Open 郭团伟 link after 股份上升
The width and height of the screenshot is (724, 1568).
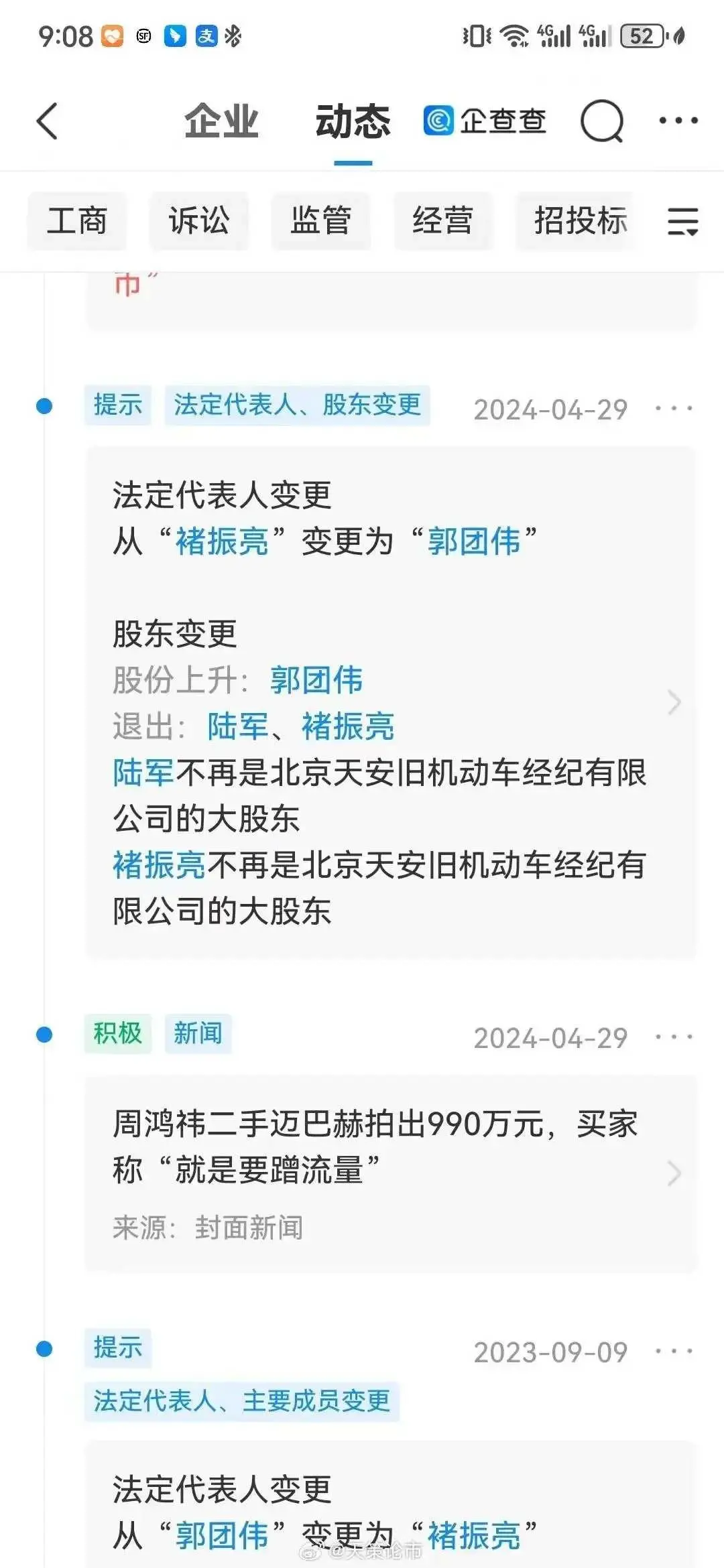coord(316,680)
